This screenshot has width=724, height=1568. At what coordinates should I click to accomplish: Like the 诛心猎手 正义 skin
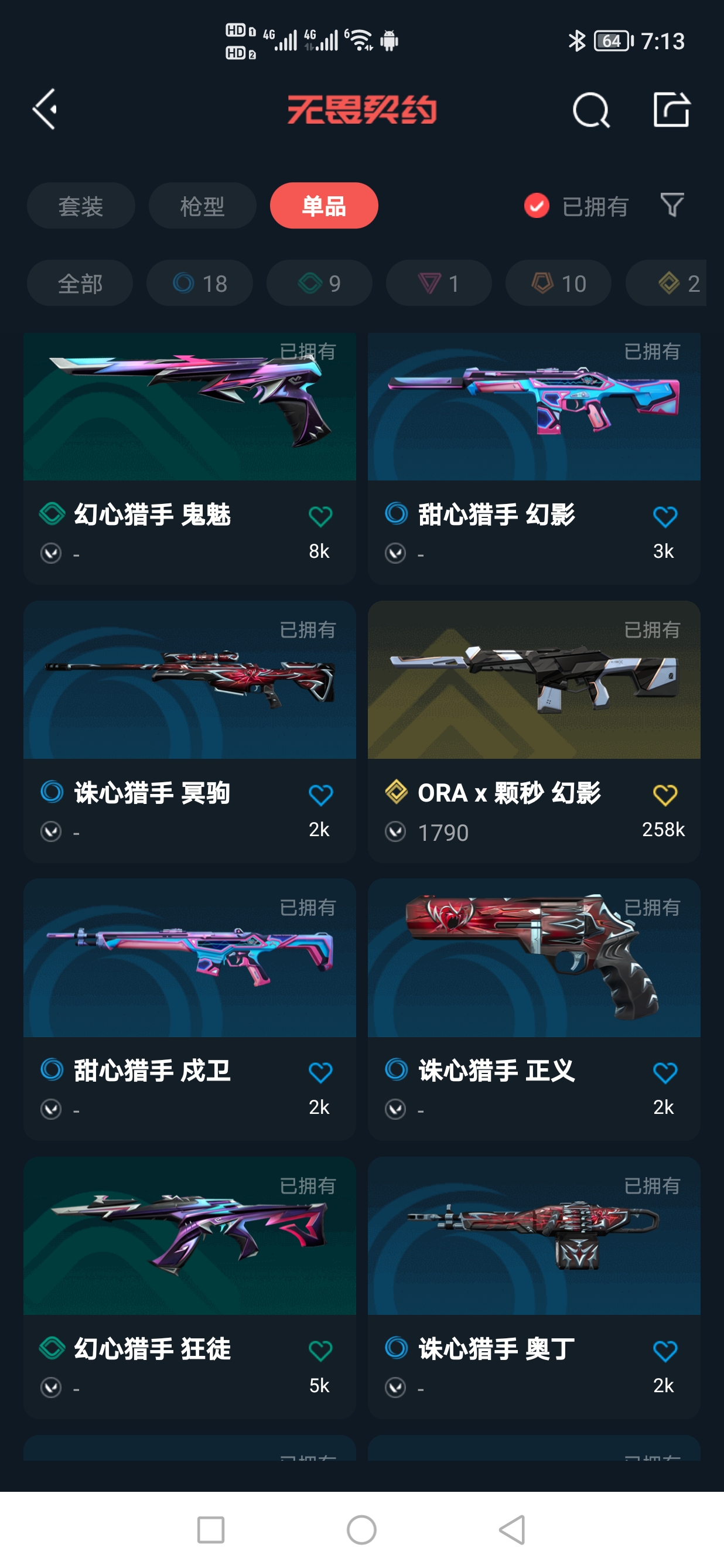point(664,1072)
